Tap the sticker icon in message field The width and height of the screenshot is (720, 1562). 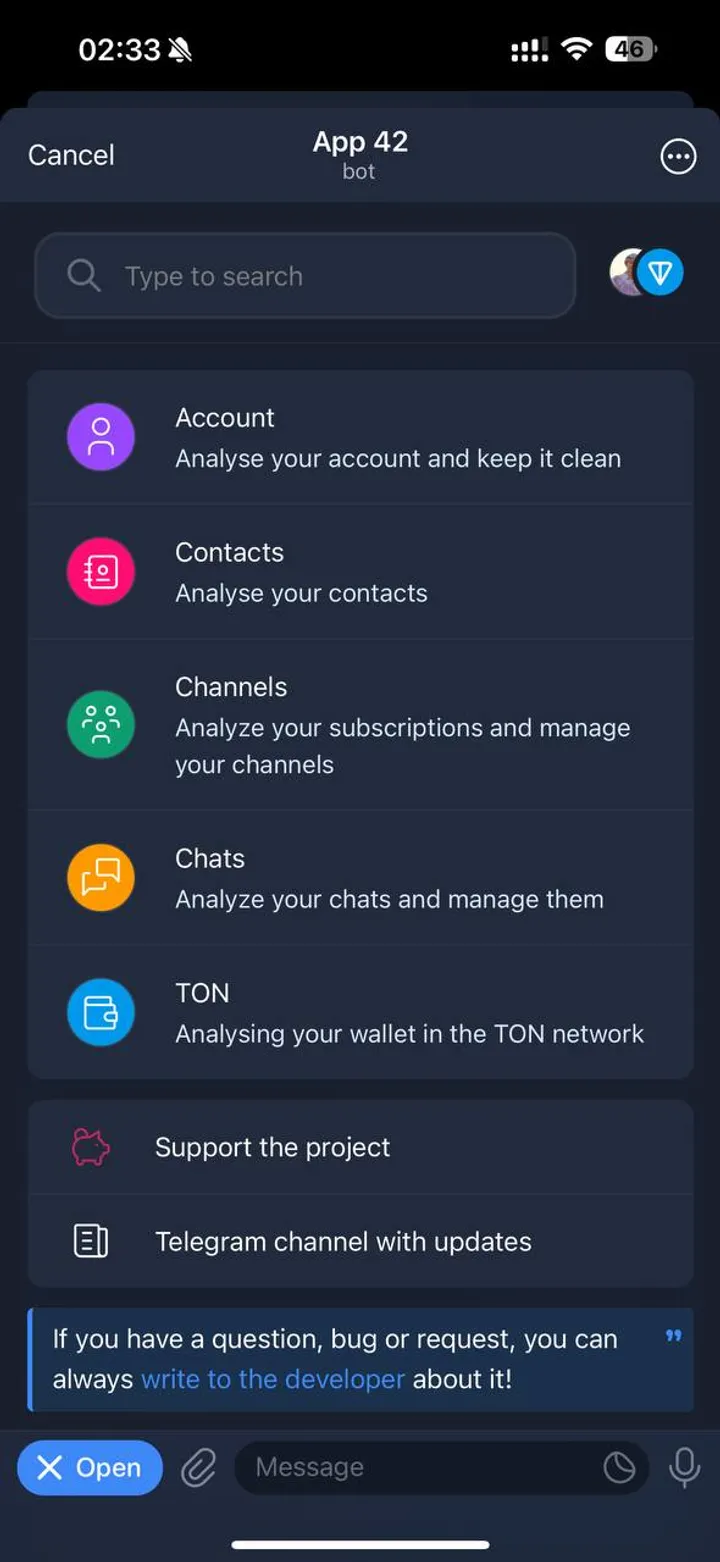620,1467
